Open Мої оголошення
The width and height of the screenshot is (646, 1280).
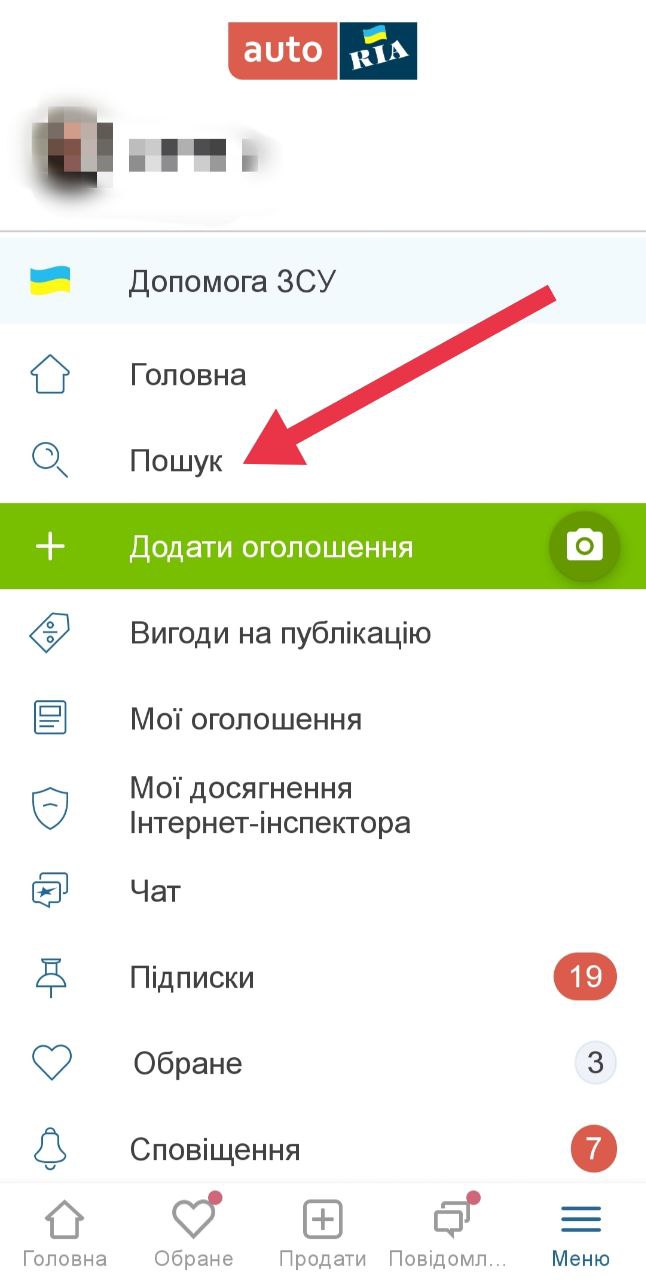point(245,720)
